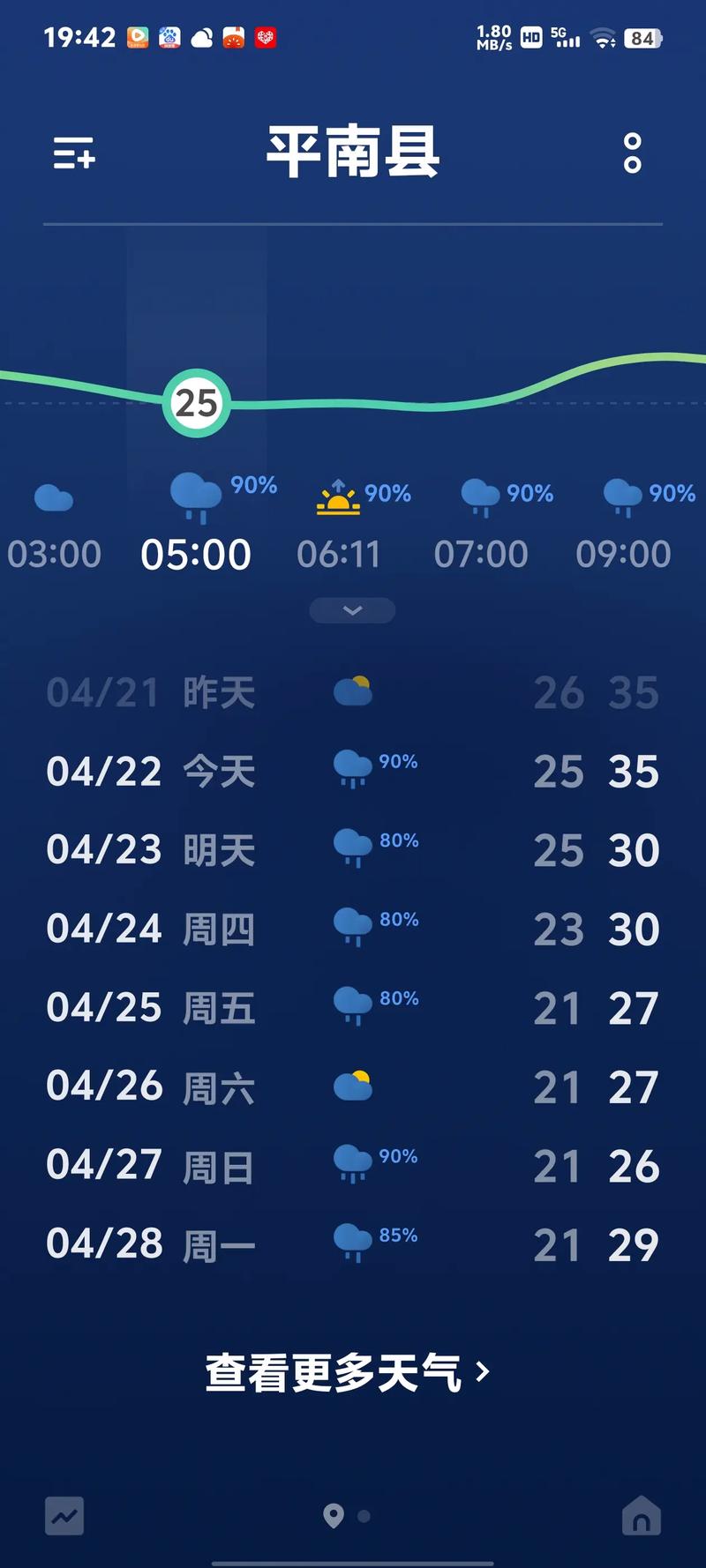Select the 05:00 hourly slot
Image resolution: width=706 pixels, height=1568 pixels.
click(x=196, y=553)
